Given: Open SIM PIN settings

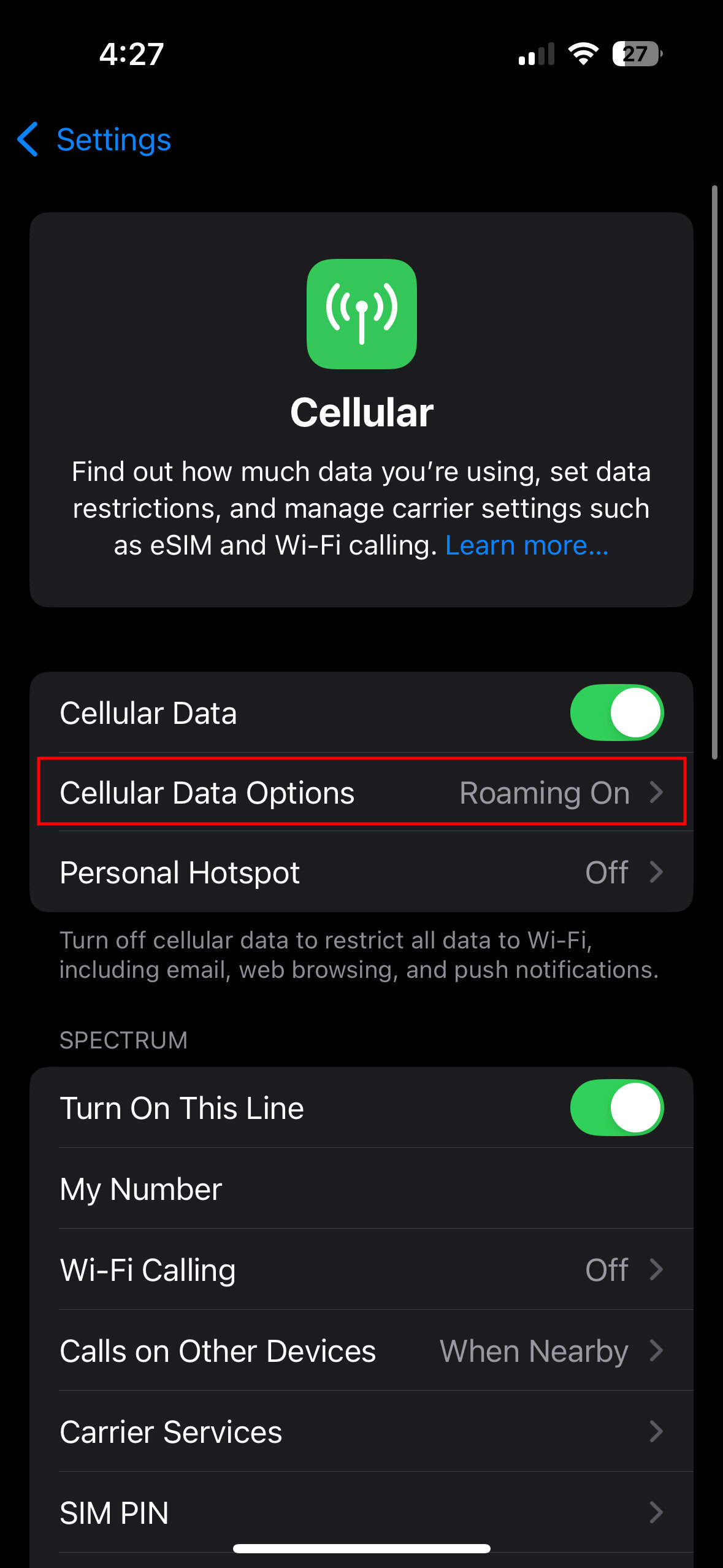Looking at the screenshot, I should (361, 1512).
